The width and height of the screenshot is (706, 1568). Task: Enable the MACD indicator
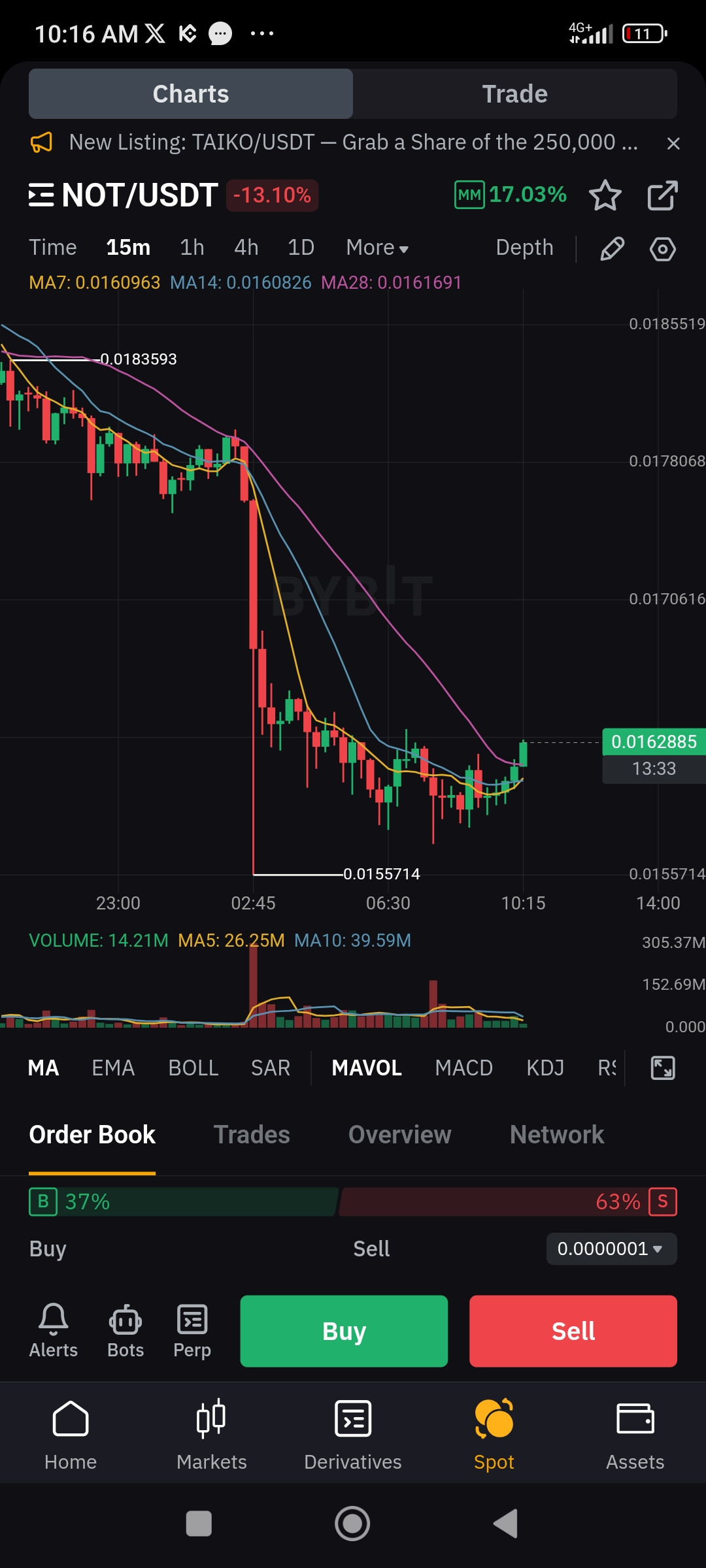tap(463, 1068)
